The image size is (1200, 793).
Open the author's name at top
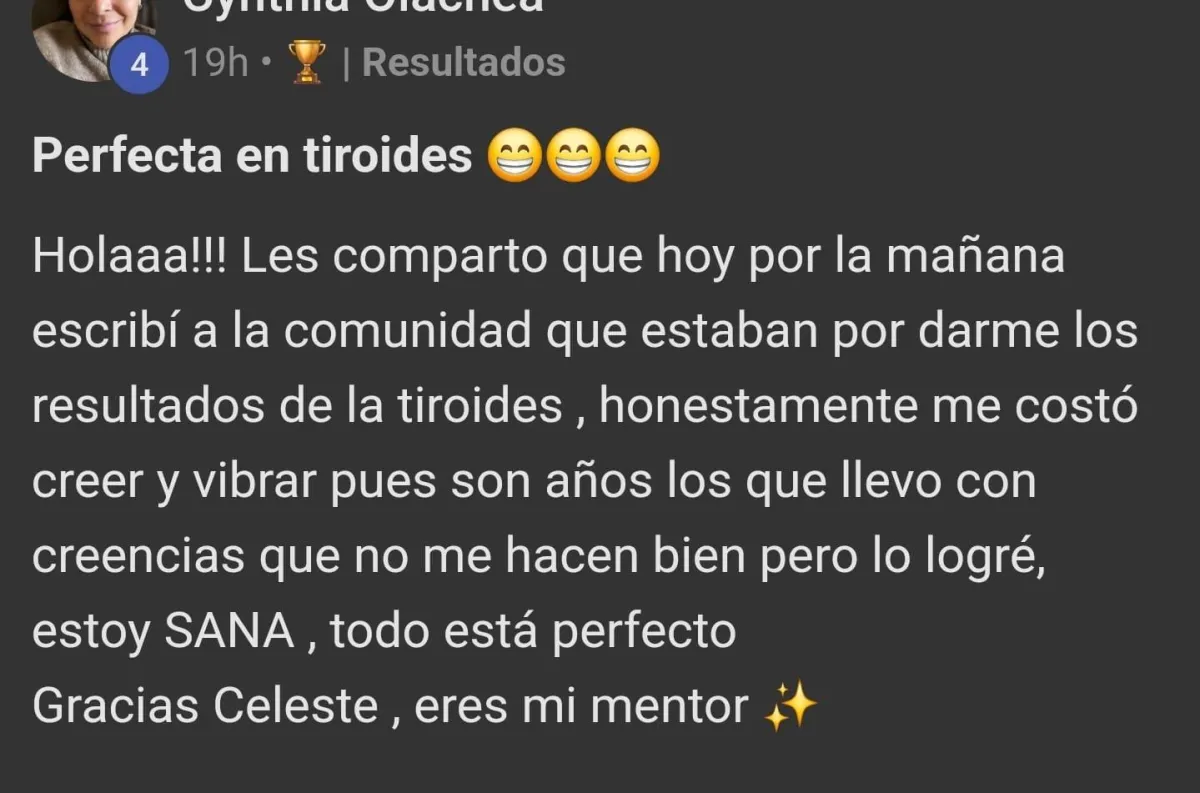[363, 6]
